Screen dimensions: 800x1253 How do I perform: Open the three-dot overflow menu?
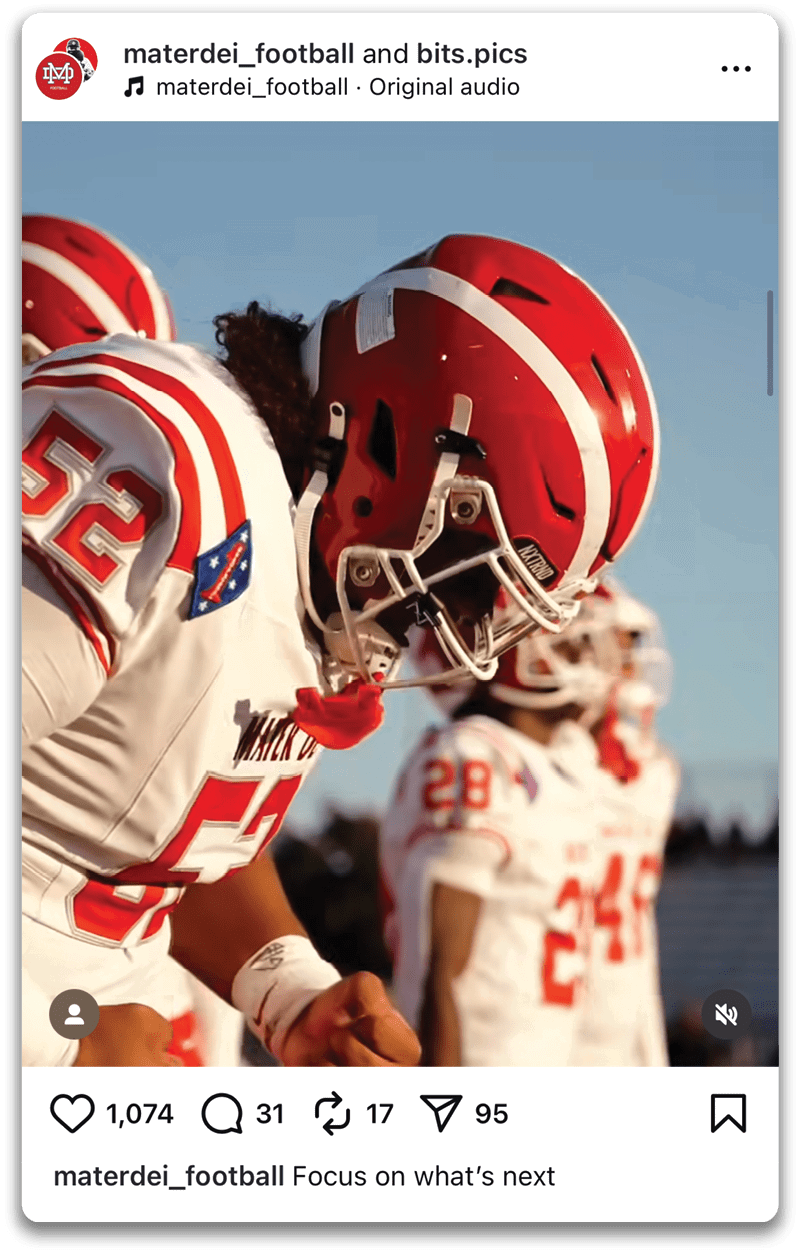(735, 69)
